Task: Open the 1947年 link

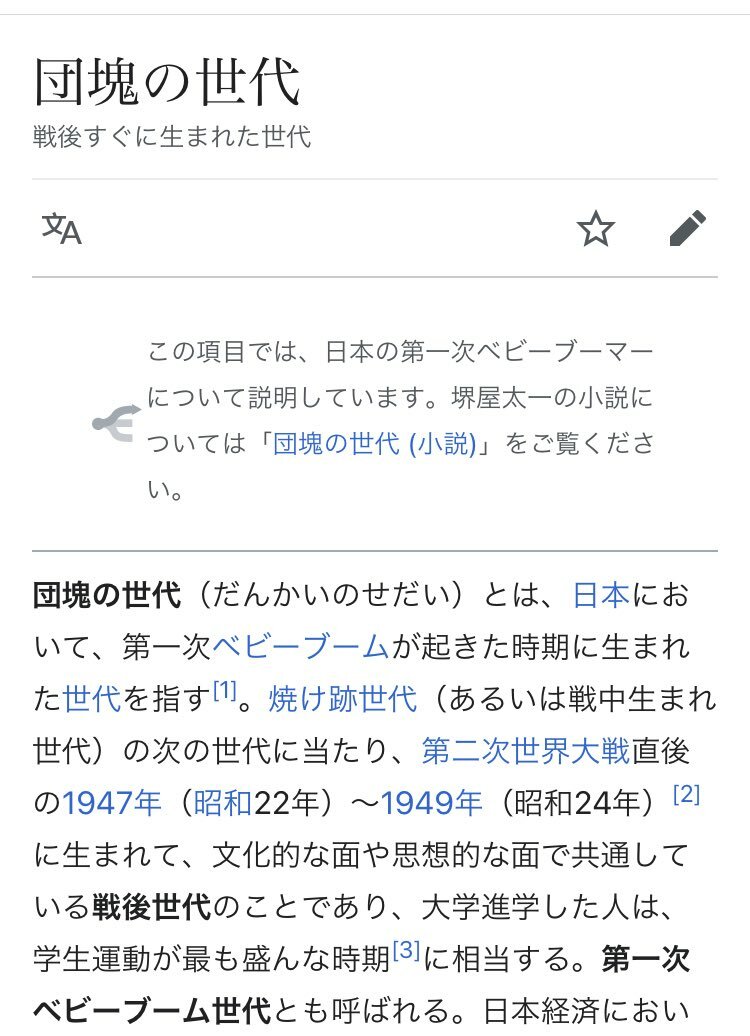Action: (112, 802)
